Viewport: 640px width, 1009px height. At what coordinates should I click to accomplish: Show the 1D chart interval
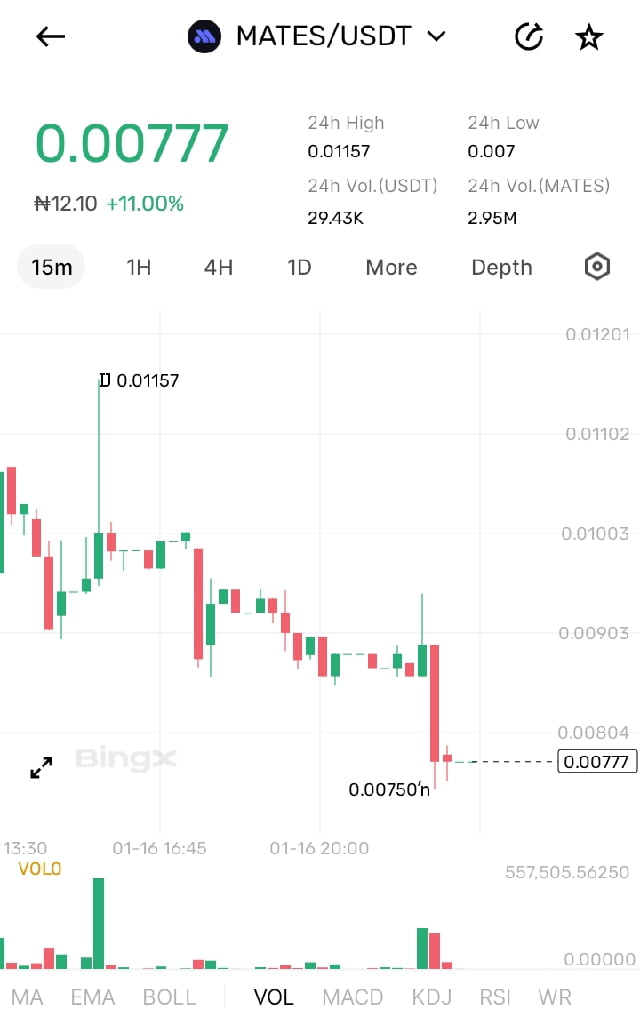(x=299, y=267)
